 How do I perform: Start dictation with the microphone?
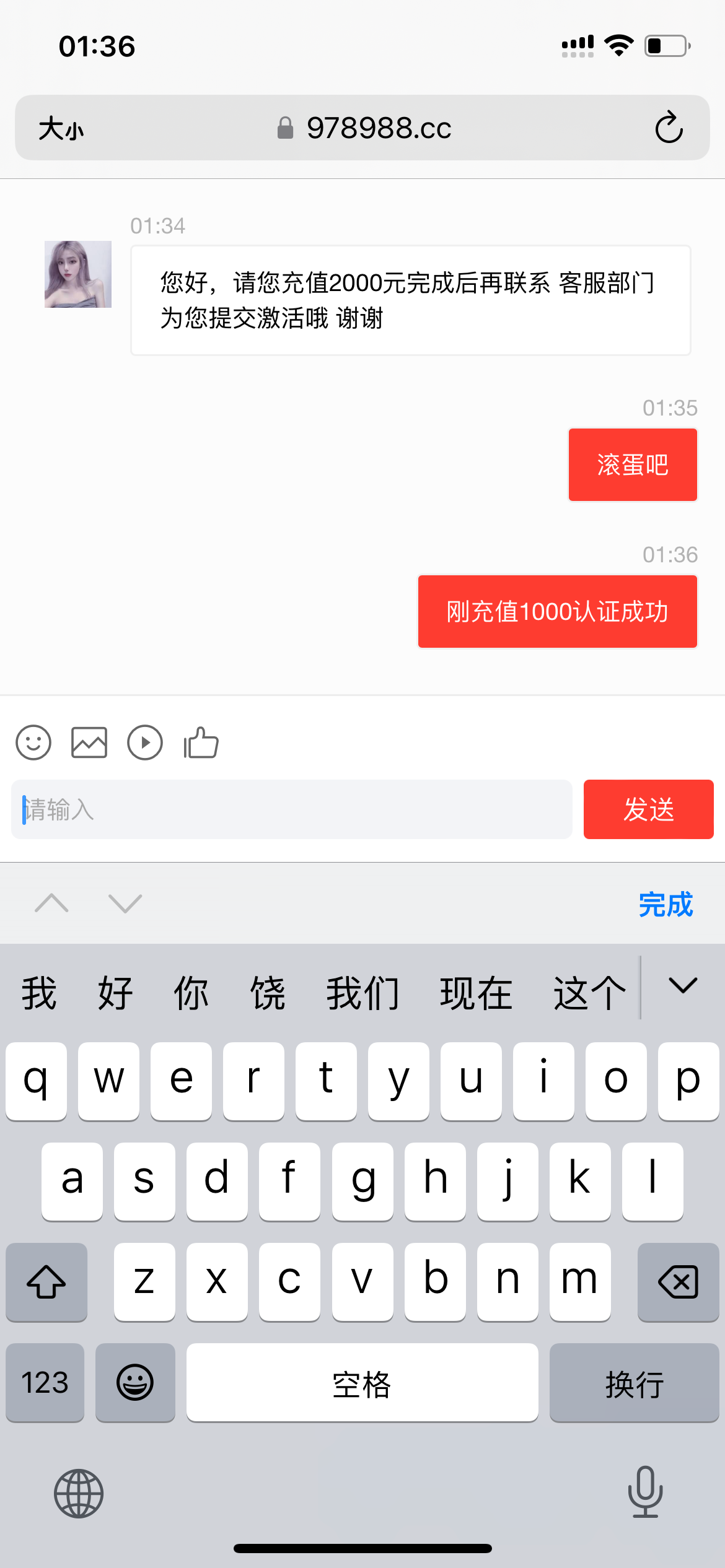(x=645, y=1492)
